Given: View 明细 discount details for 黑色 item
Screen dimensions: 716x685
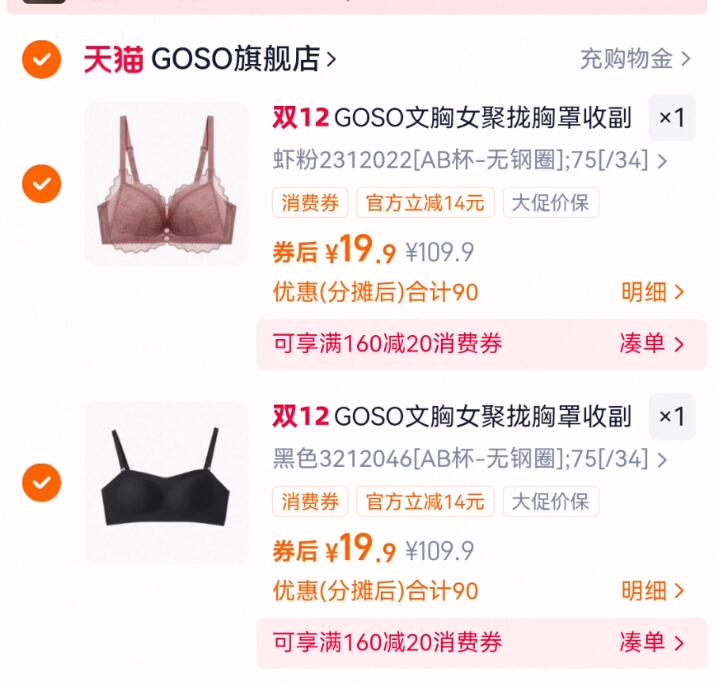Looking at the screenshot, I should [653, 591].
